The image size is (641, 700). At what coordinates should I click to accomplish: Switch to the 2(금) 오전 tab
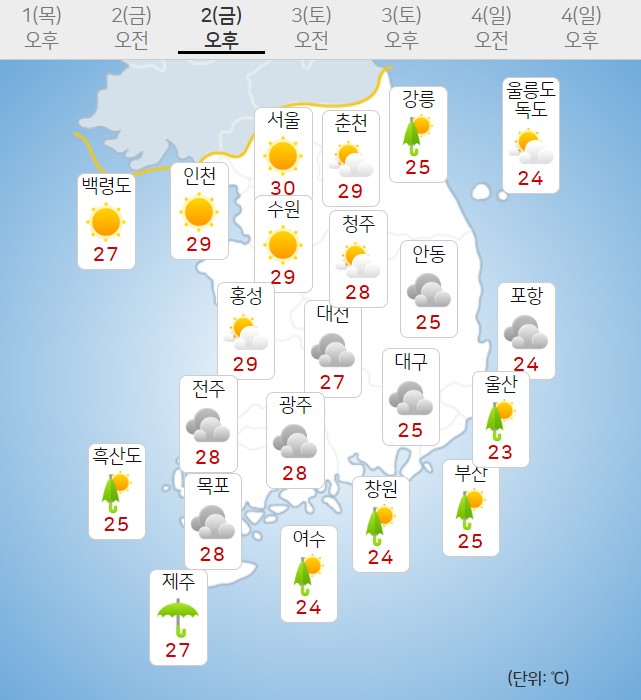131,28
